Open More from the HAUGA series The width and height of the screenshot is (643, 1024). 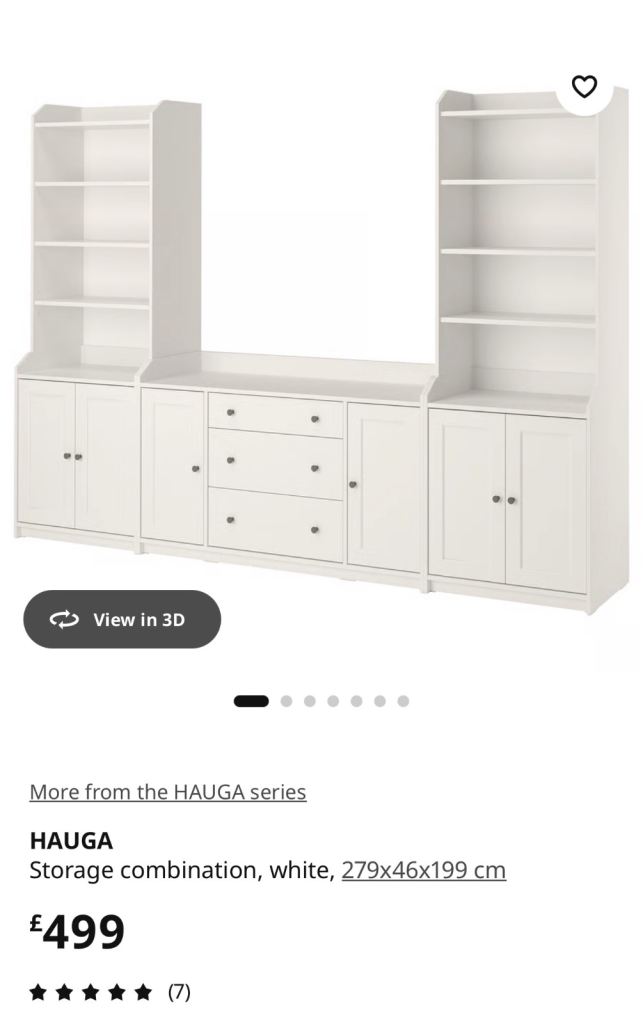coord(168,792)
